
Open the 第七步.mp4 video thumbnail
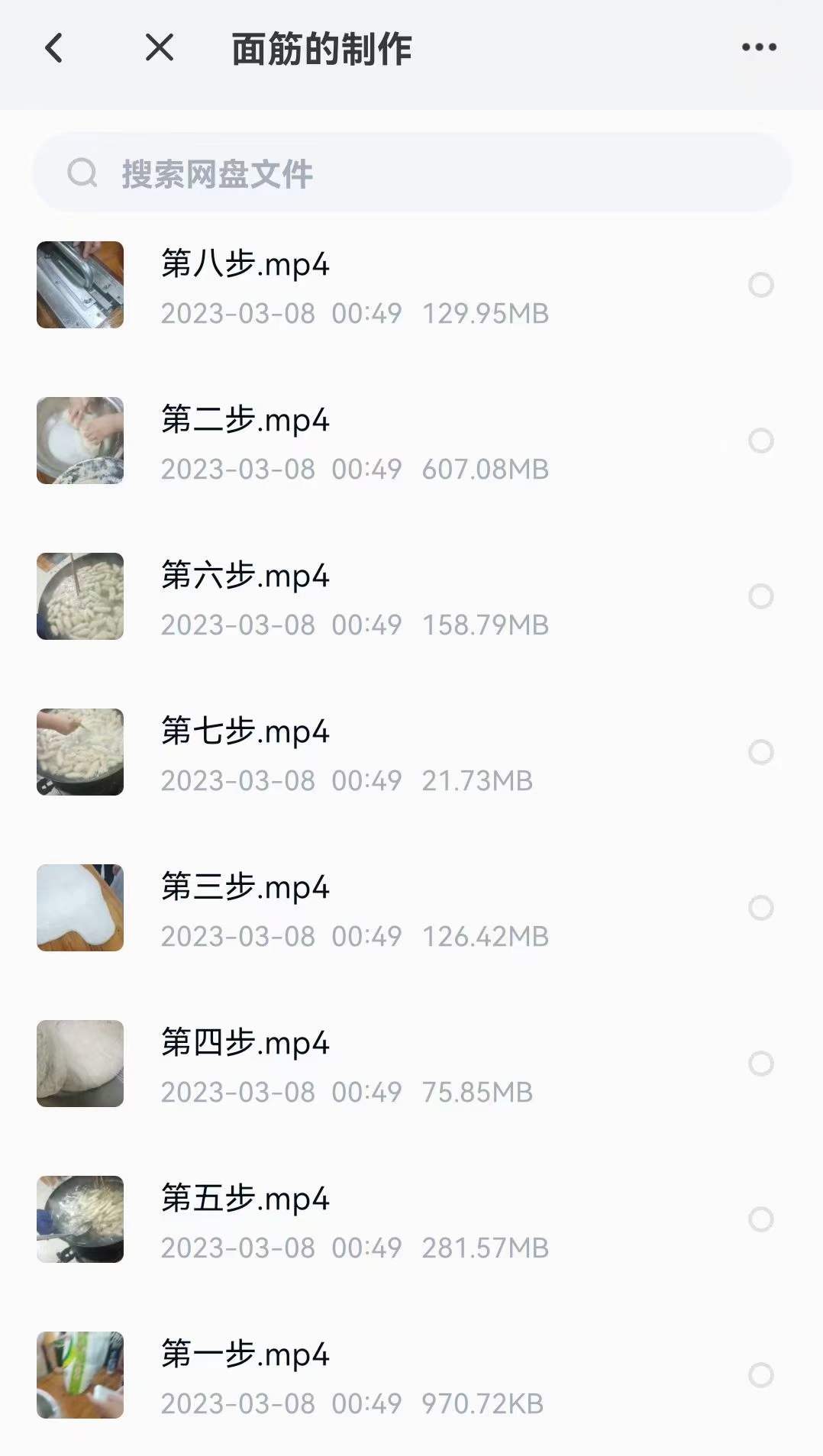pos(80,753)
